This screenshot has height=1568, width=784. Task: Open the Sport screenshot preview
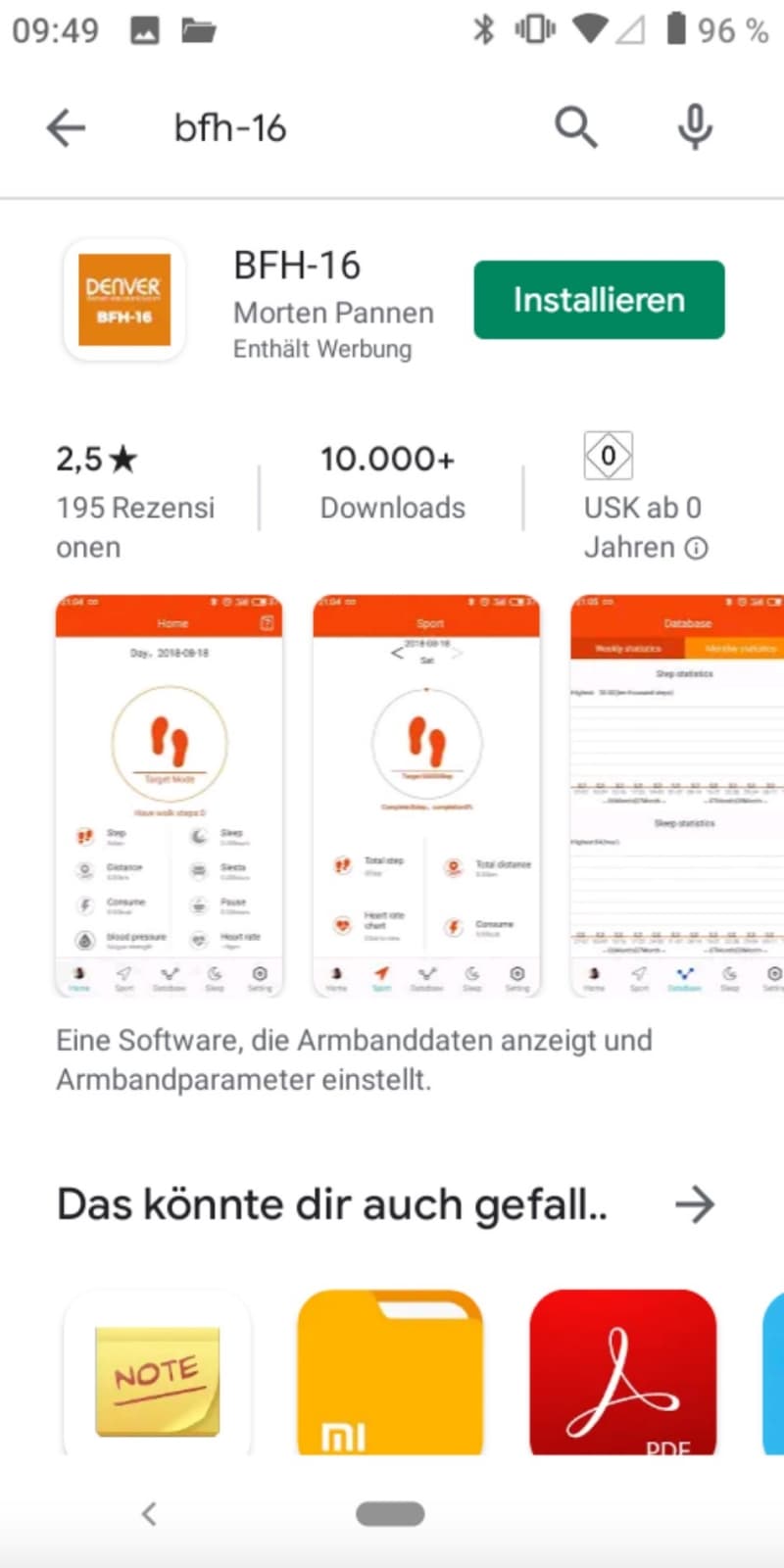(x=426, y=795)
